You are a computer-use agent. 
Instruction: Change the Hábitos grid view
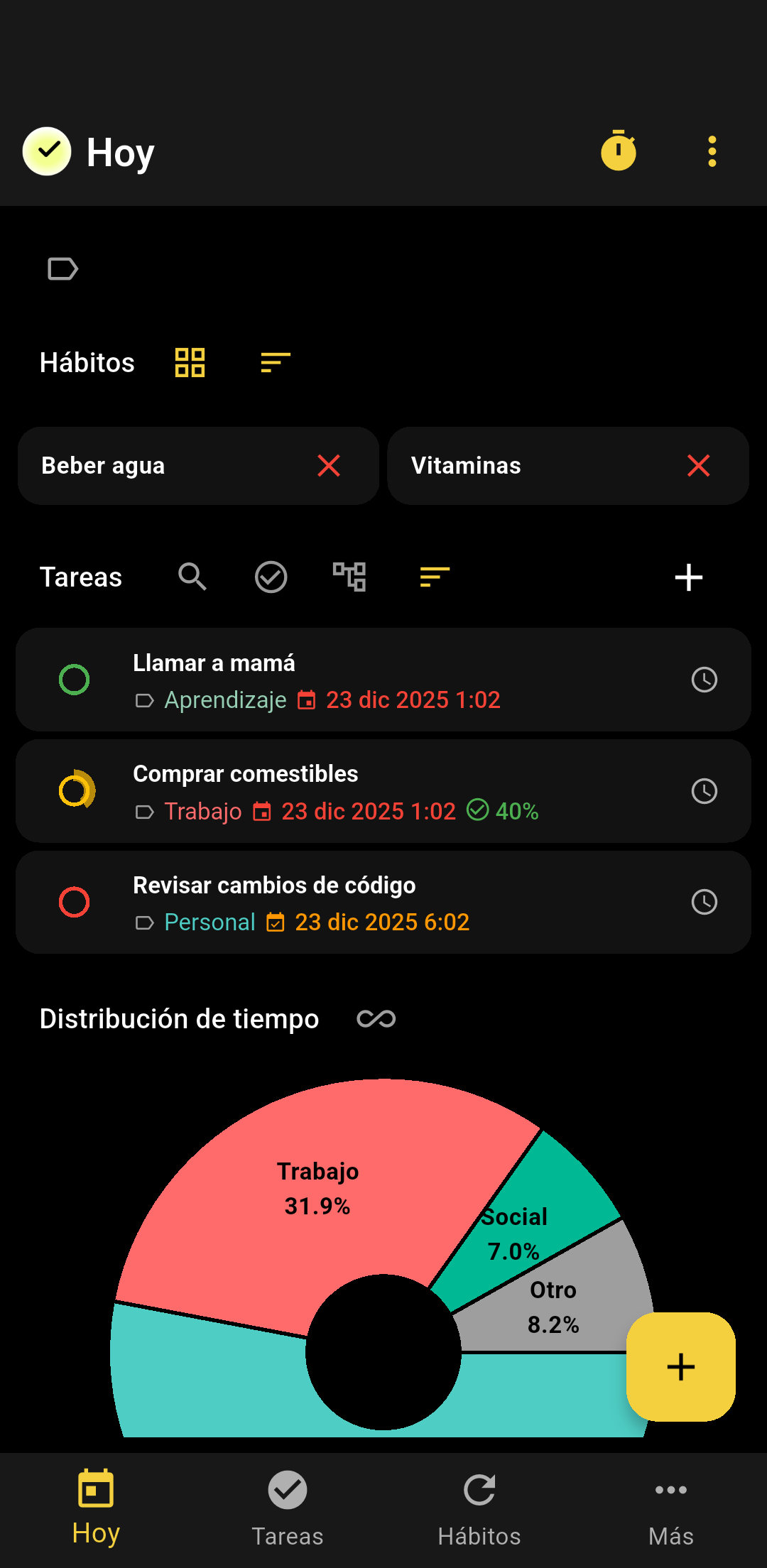tap(190, 362)
